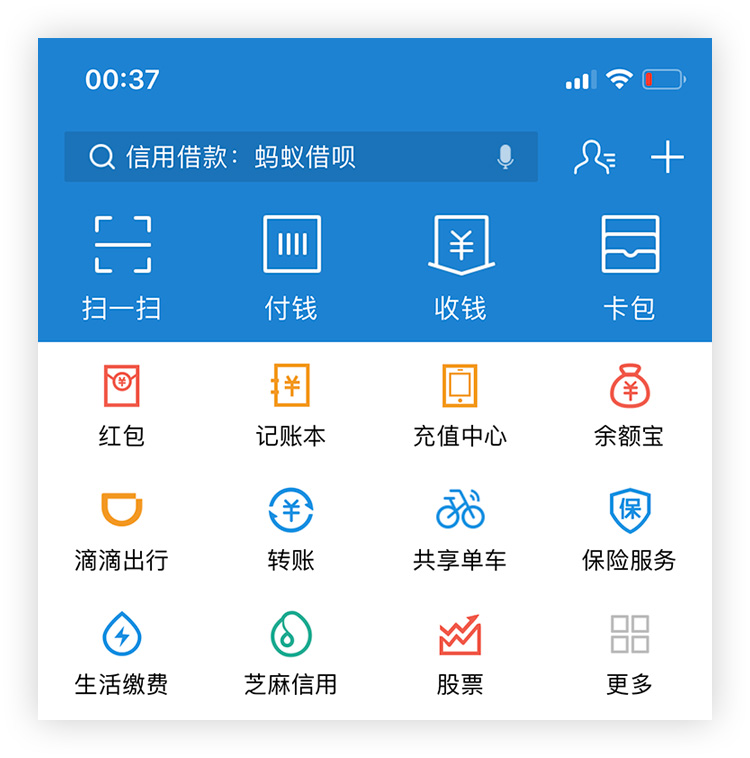Open 付钱 payment code
Image resolution: width=750 pixels, height=758 pixels.
[292, 268]
